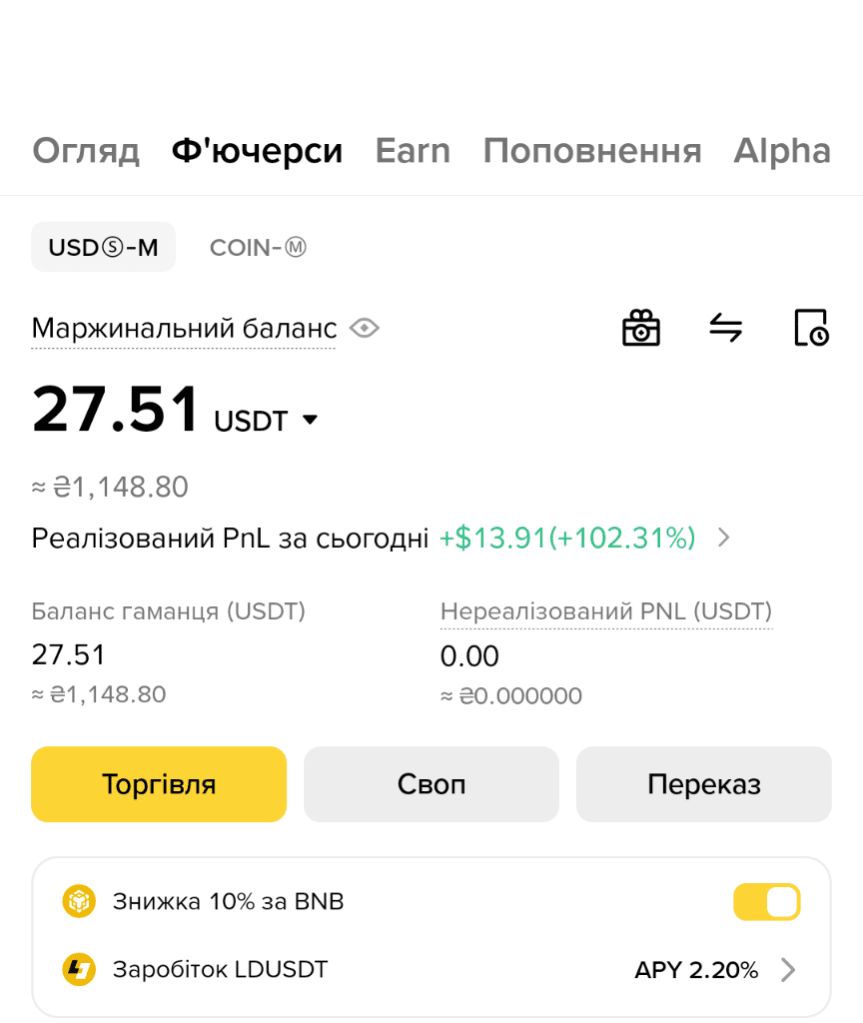Switch to the Огляд tab
The height and width of the screenshot is (1023, 863).
pyautogui.click(x=86, y=151)
